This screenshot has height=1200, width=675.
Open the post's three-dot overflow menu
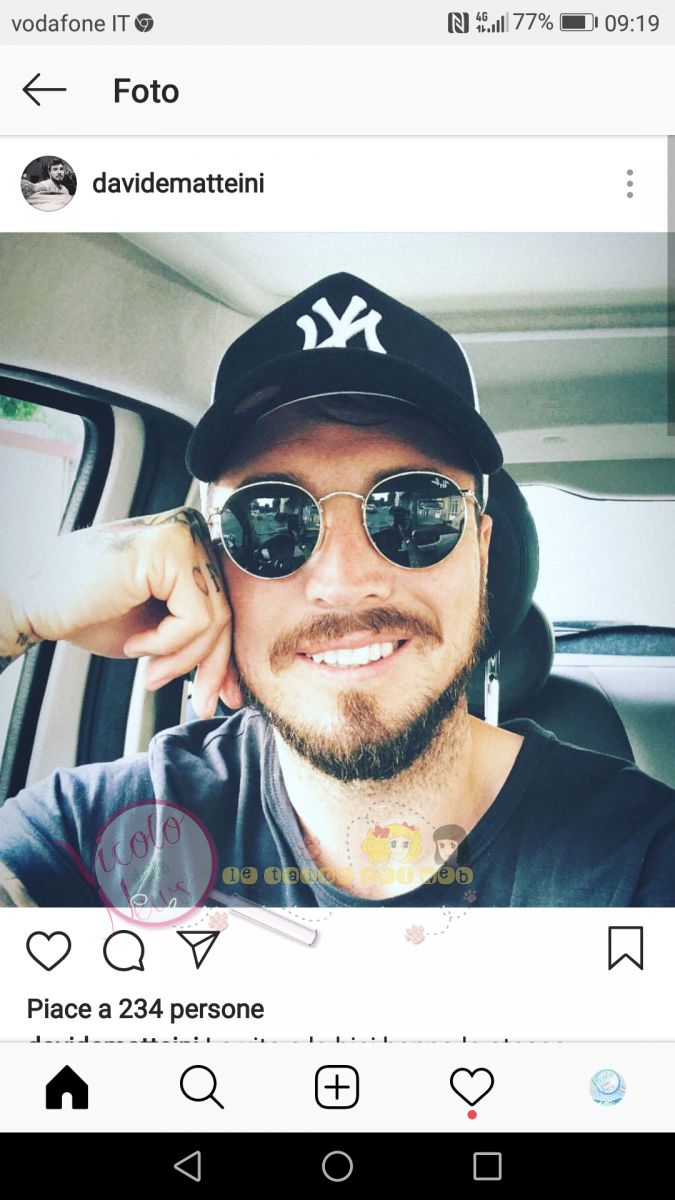pyautogui.click(x=629, y=184)
